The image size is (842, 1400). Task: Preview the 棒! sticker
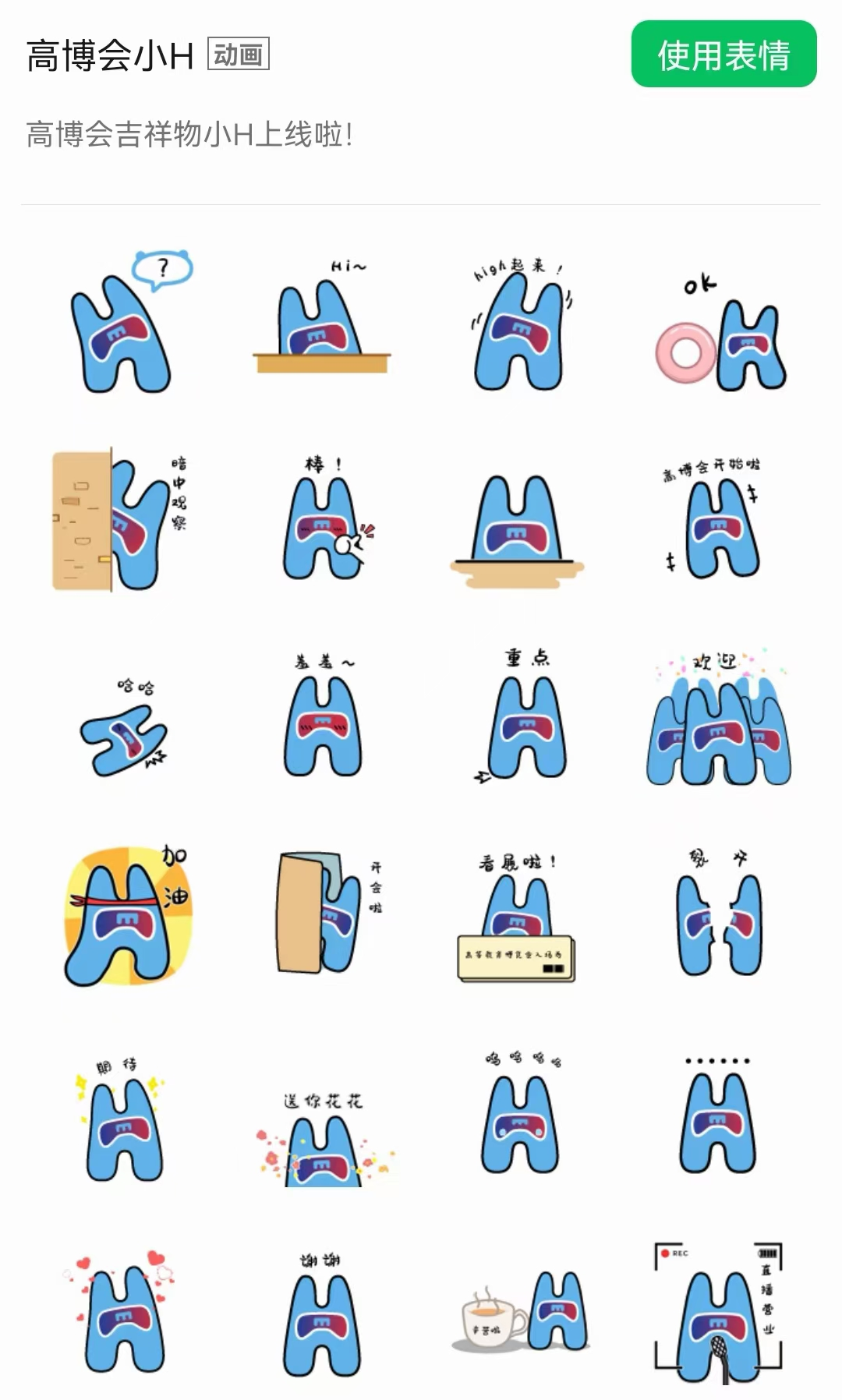[x=322, y=521]
